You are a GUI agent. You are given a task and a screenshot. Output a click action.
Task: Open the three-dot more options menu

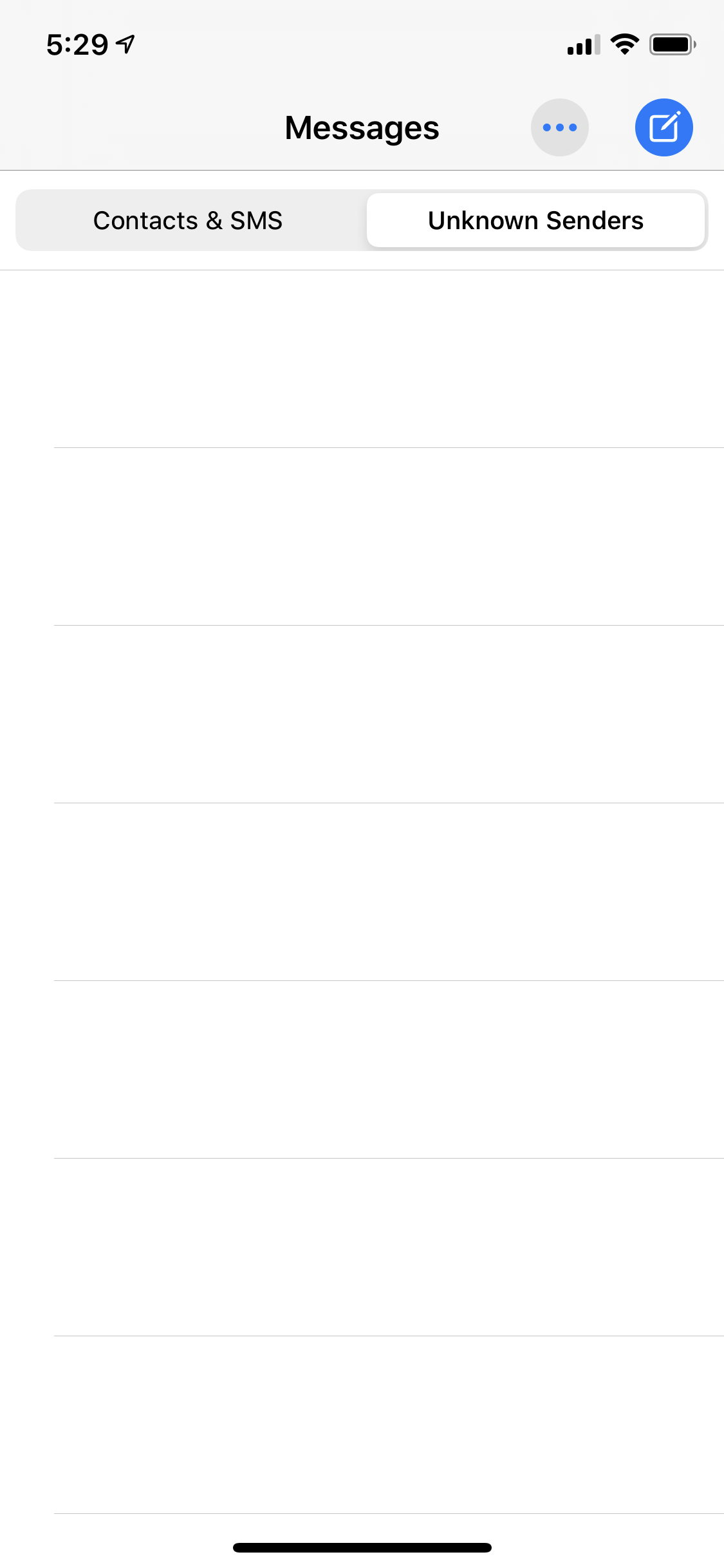[559, 127]
